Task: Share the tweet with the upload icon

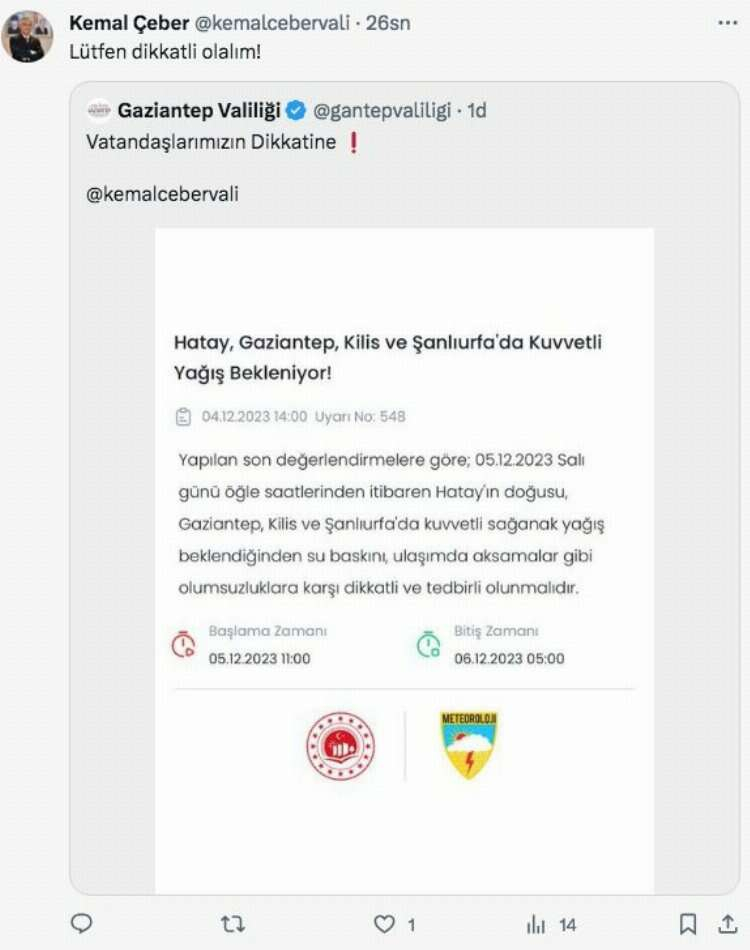Action: (727, 924)
